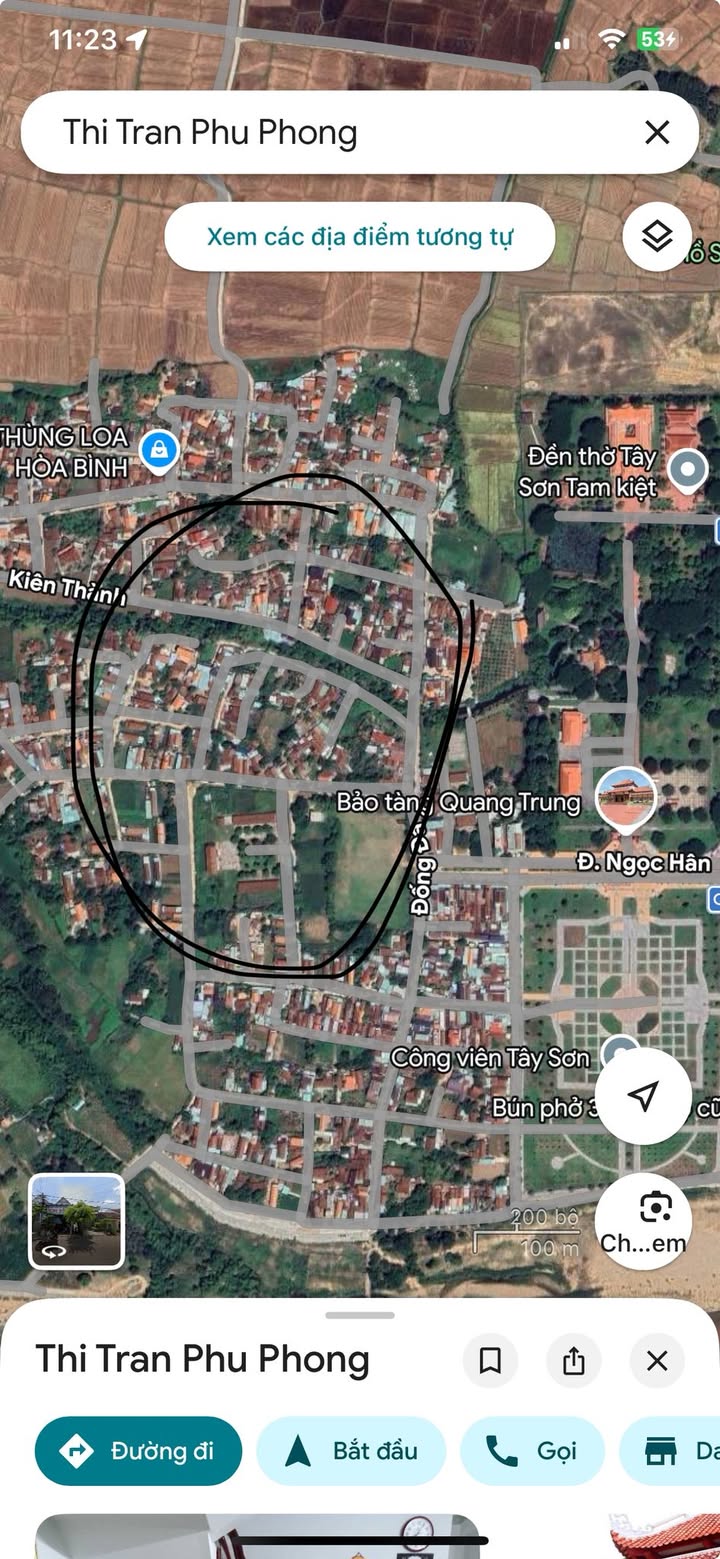720x1559 pixels.
Task: Open the Thi Tran Phu Phong search field
Action: (330, 132)
